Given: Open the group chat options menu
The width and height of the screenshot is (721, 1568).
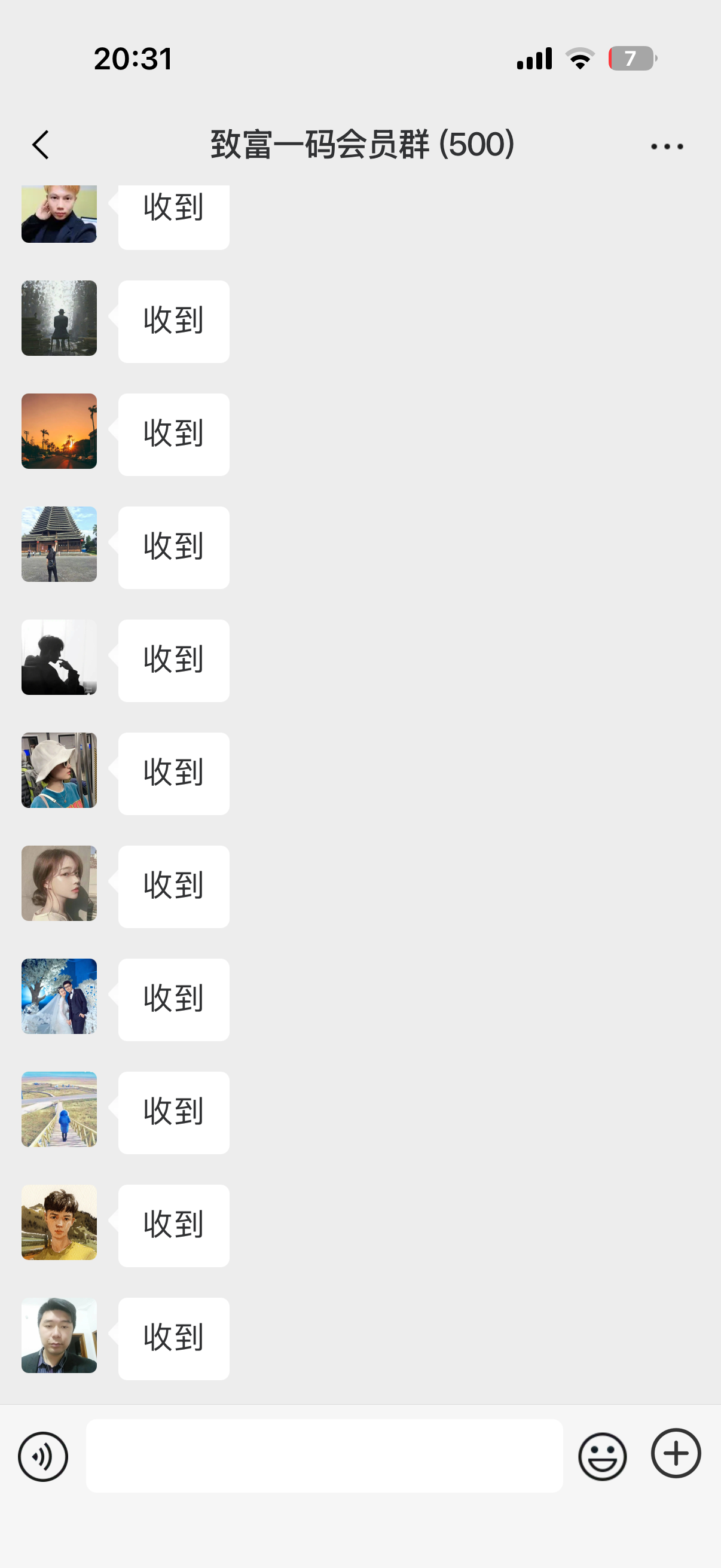Looking at the screenshot, I should (667, 147).
